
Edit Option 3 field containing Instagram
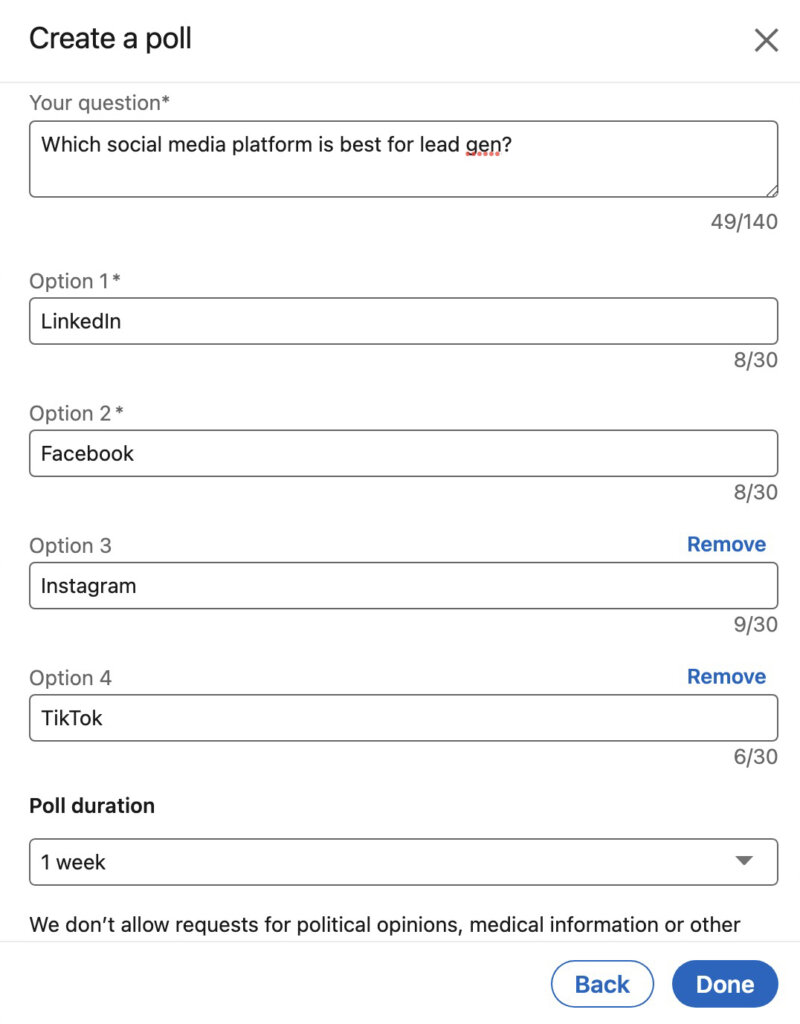click(403, 586)
